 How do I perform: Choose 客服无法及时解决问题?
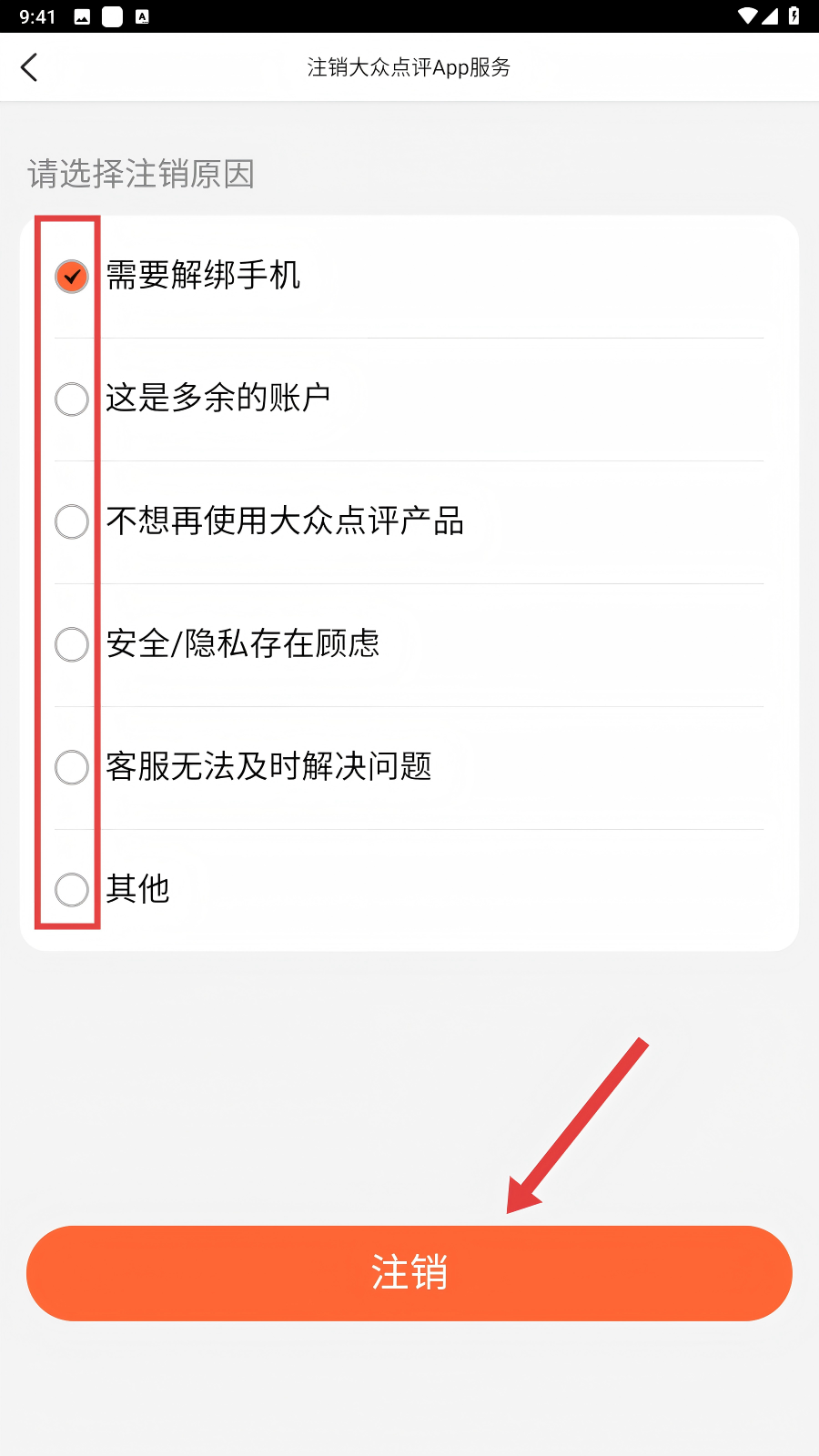point(72,767)
